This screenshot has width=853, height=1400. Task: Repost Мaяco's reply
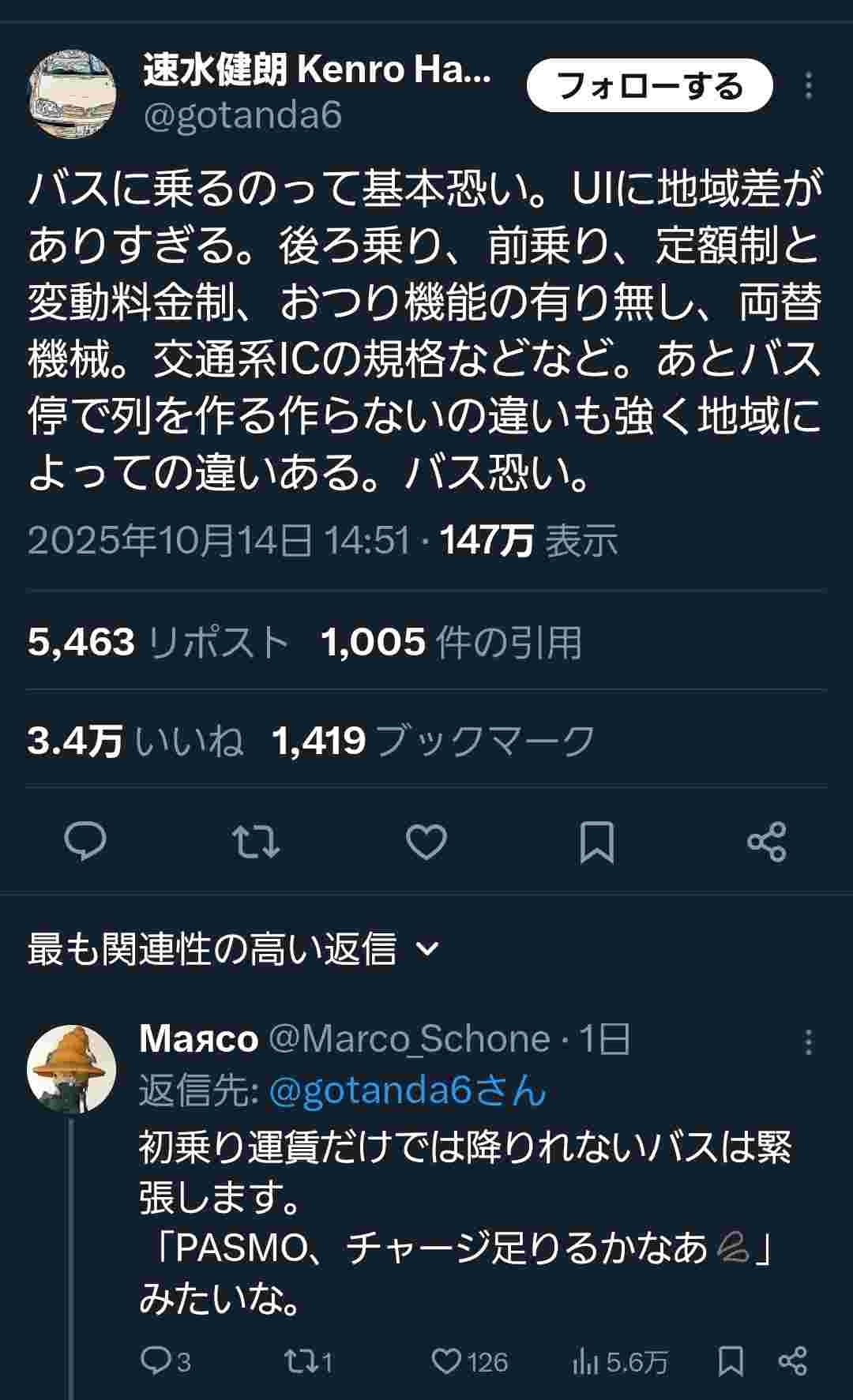(x=307, y=1361)
